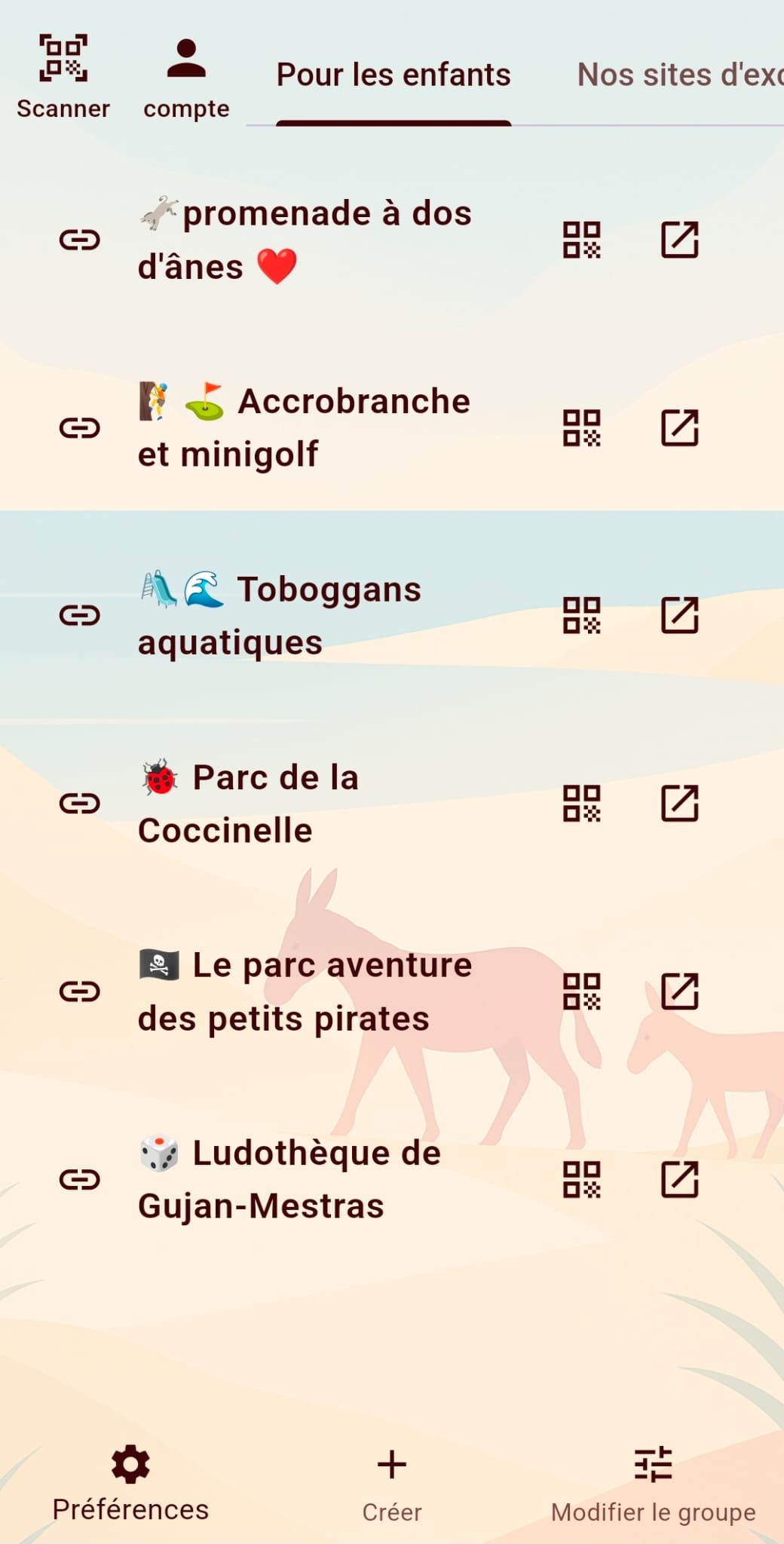Show QR code for promenade à dos d'ânes
Image resolution: width=784 pixels, height=1544 pixels.
tap(582, 240)
